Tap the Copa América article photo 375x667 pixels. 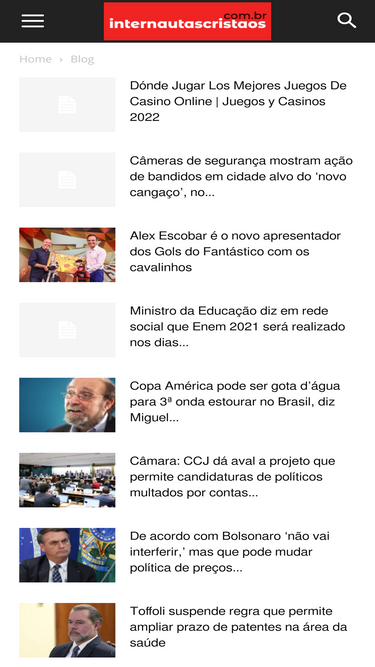tap(67, 405)
